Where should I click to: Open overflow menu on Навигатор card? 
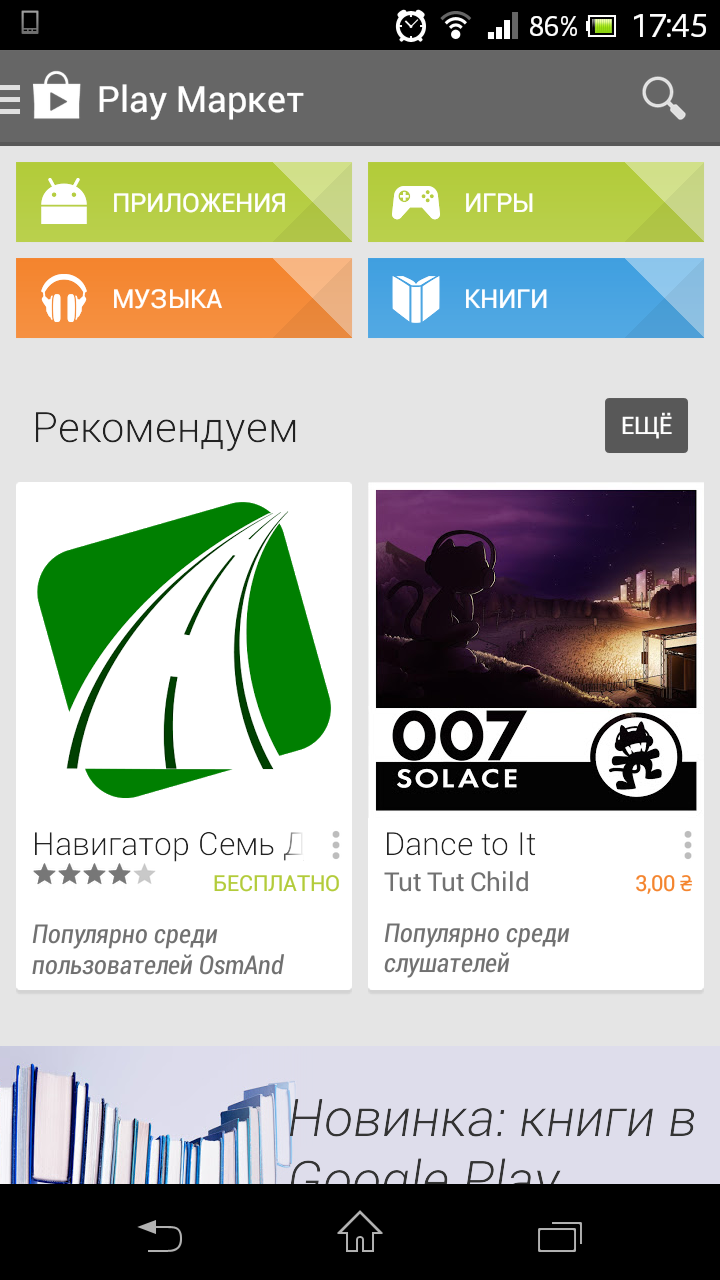coord(336,845)
